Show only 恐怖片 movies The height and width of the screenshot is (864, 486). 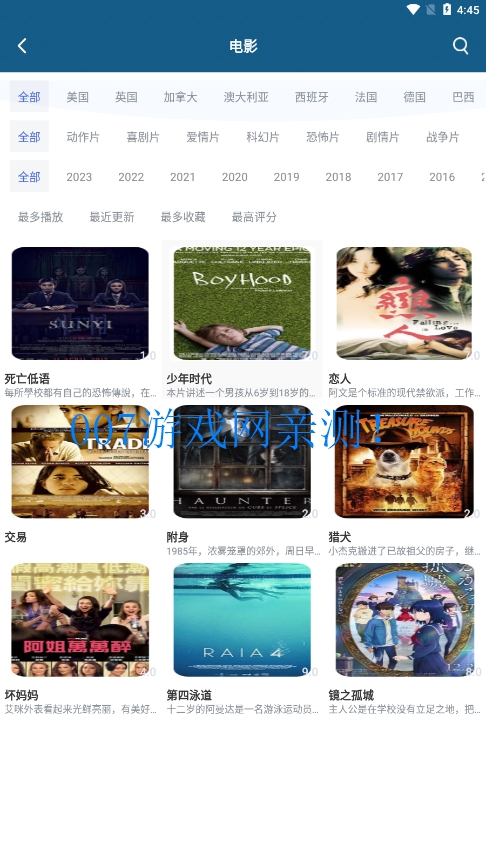pos(323,137)
